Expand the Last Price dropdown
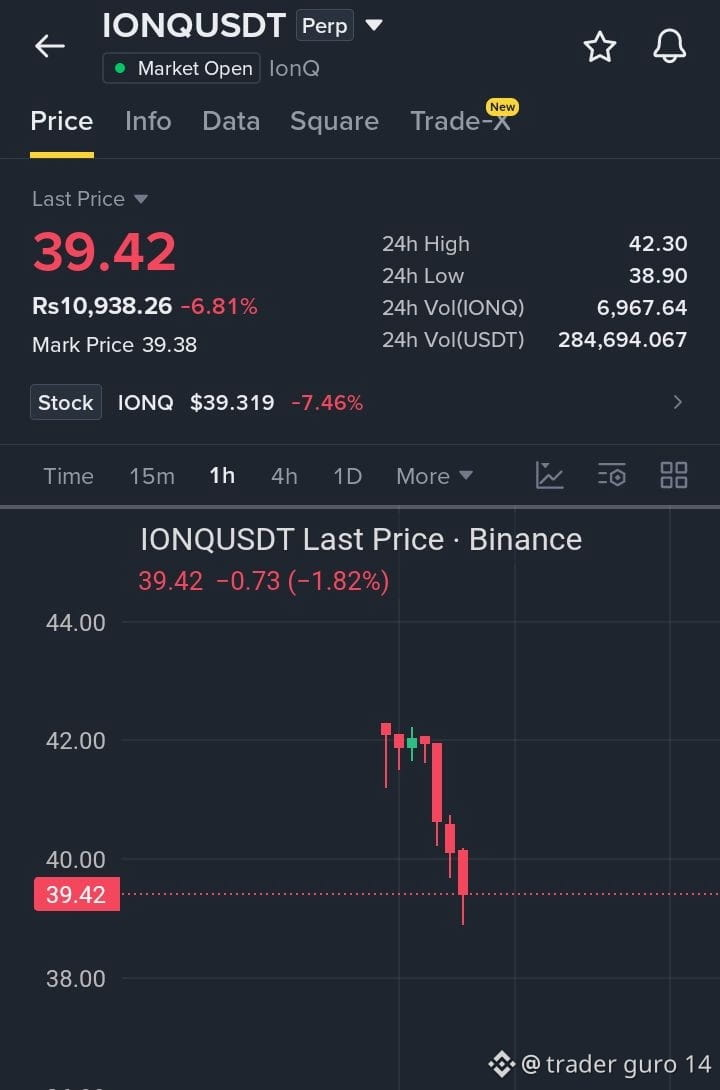This screenshot has height=1090, width=720. (90, 199)
